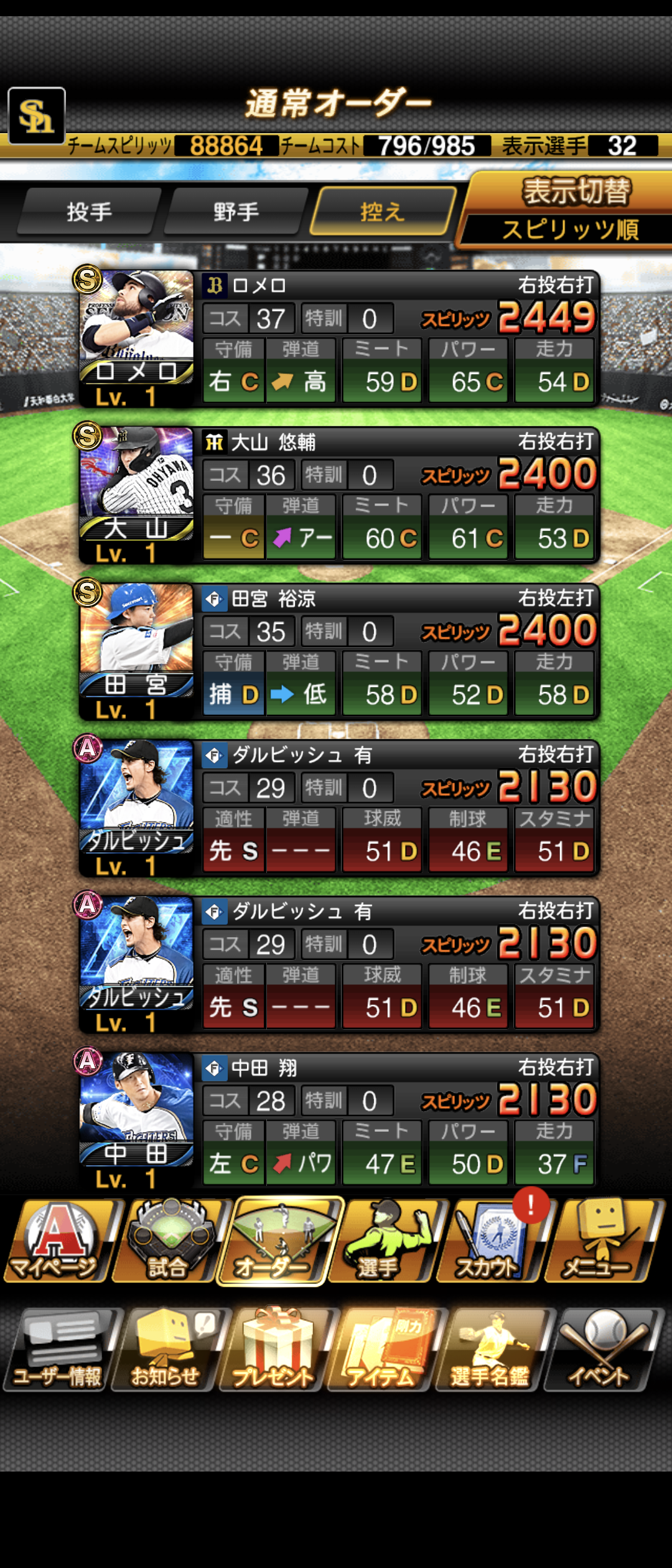
Task: Open player card 田宮 裕涼
Action: click(x=339, y=651)
